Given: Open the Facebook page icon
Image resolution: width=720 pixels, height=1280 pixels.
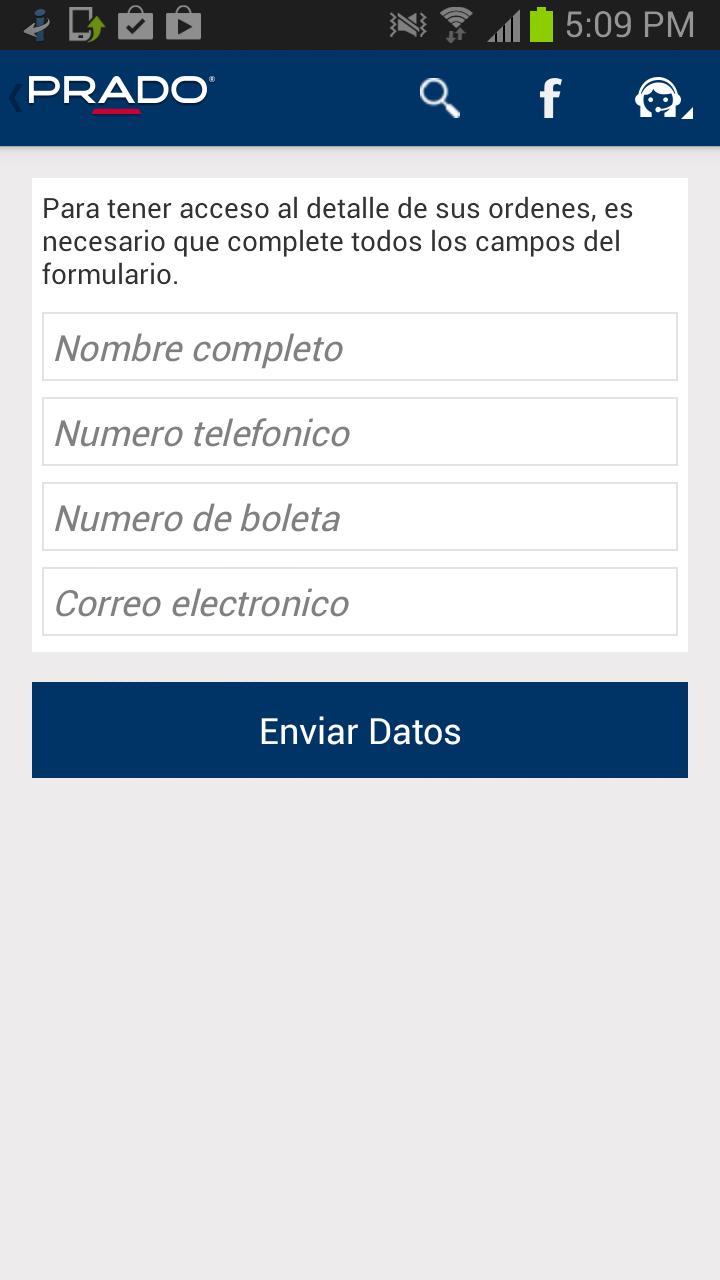Looking at the screenshot, I should click(550, 98).
